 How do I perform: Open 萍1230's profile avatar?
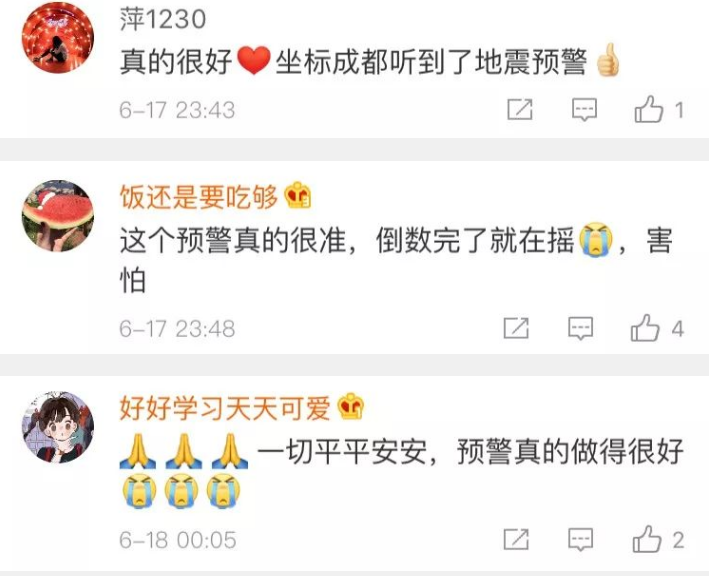(58, 38)
